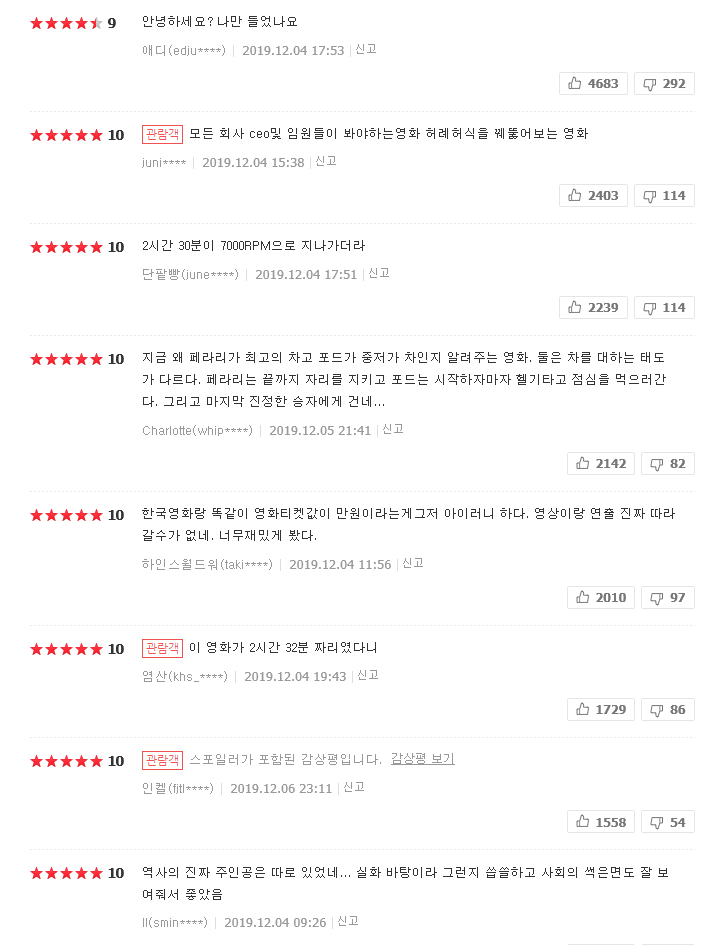Viewport: 725px width, 945px height.
Task: Like Charlotte's review with 2142 likes
Action: [x=597, y=464]
